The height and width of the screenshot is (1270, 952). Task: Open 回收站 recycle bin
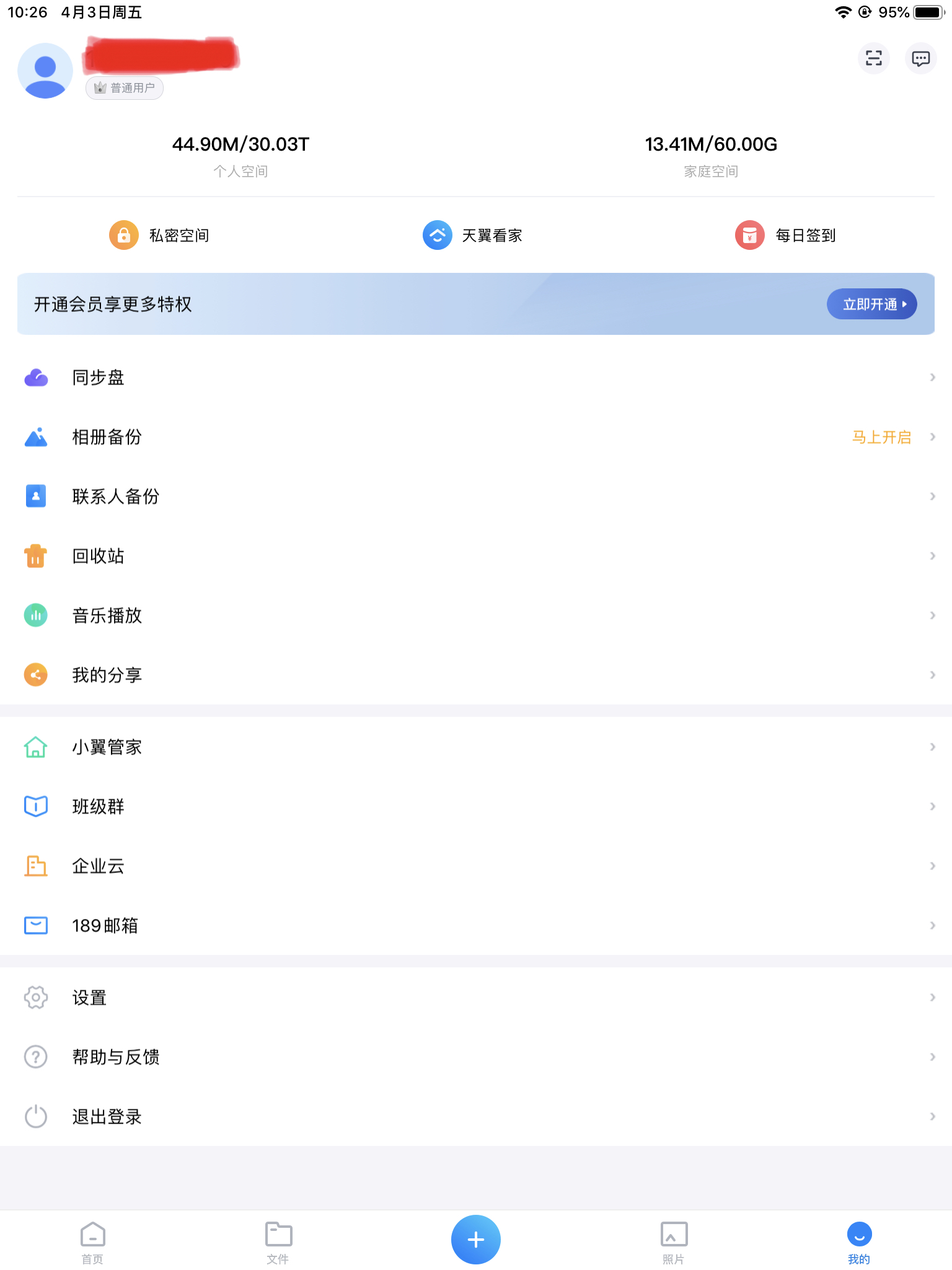point(476,556)
